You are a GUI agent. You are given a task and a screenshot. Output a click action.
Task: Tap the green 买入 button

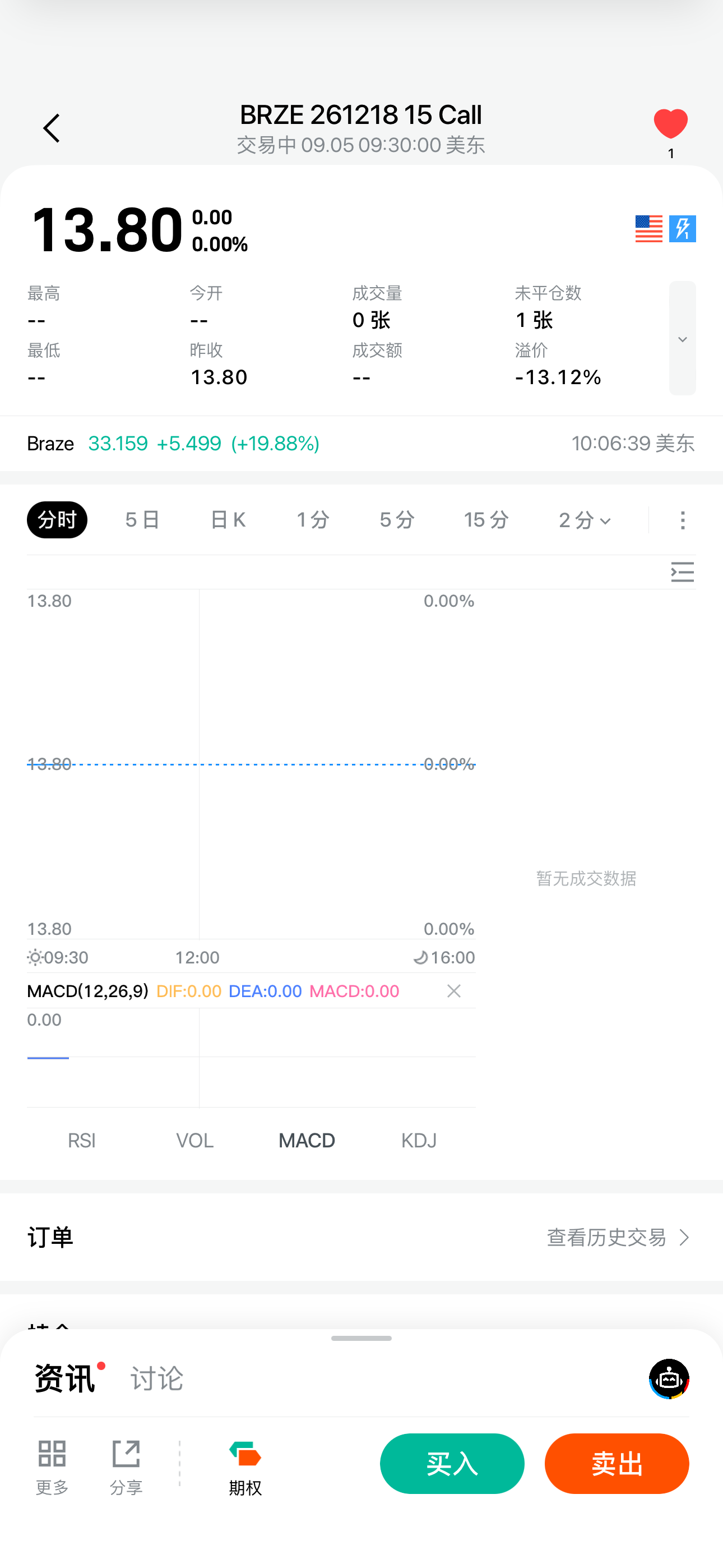(452, 1463)
